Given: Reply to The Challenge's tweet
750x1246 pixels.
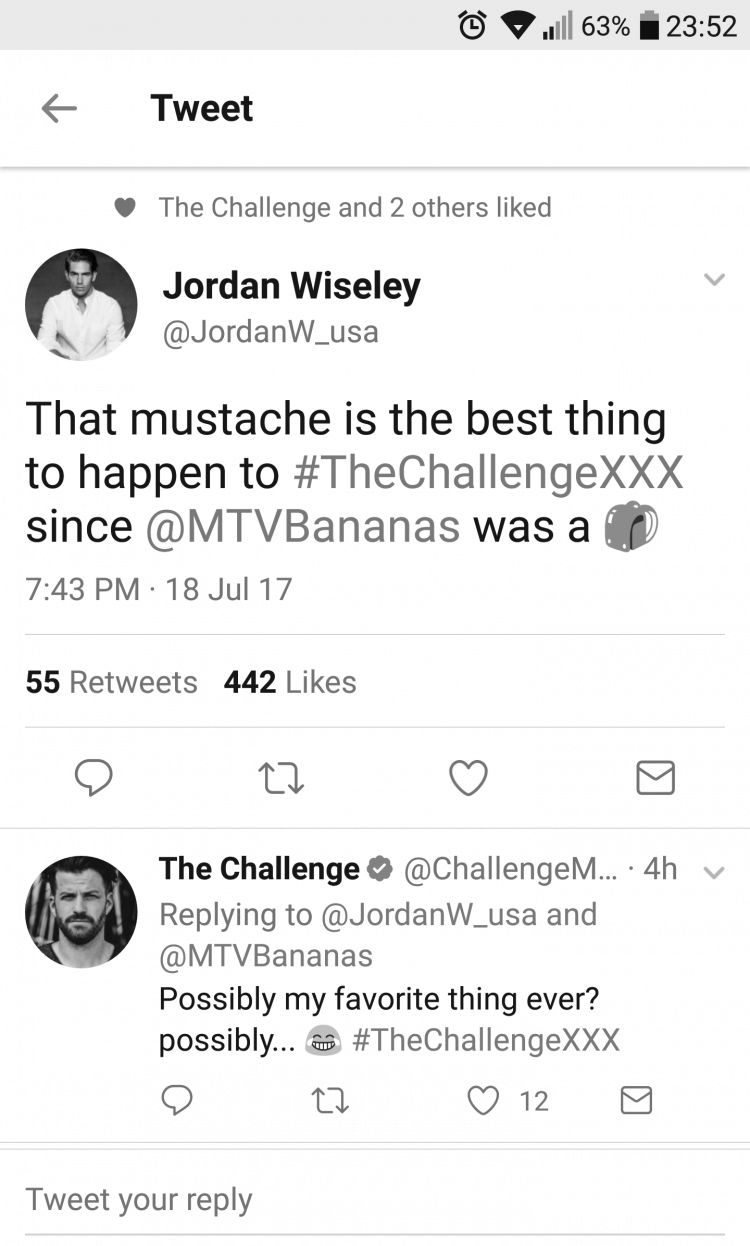Looking at the screenshot, I should [x=177, y=1100].
